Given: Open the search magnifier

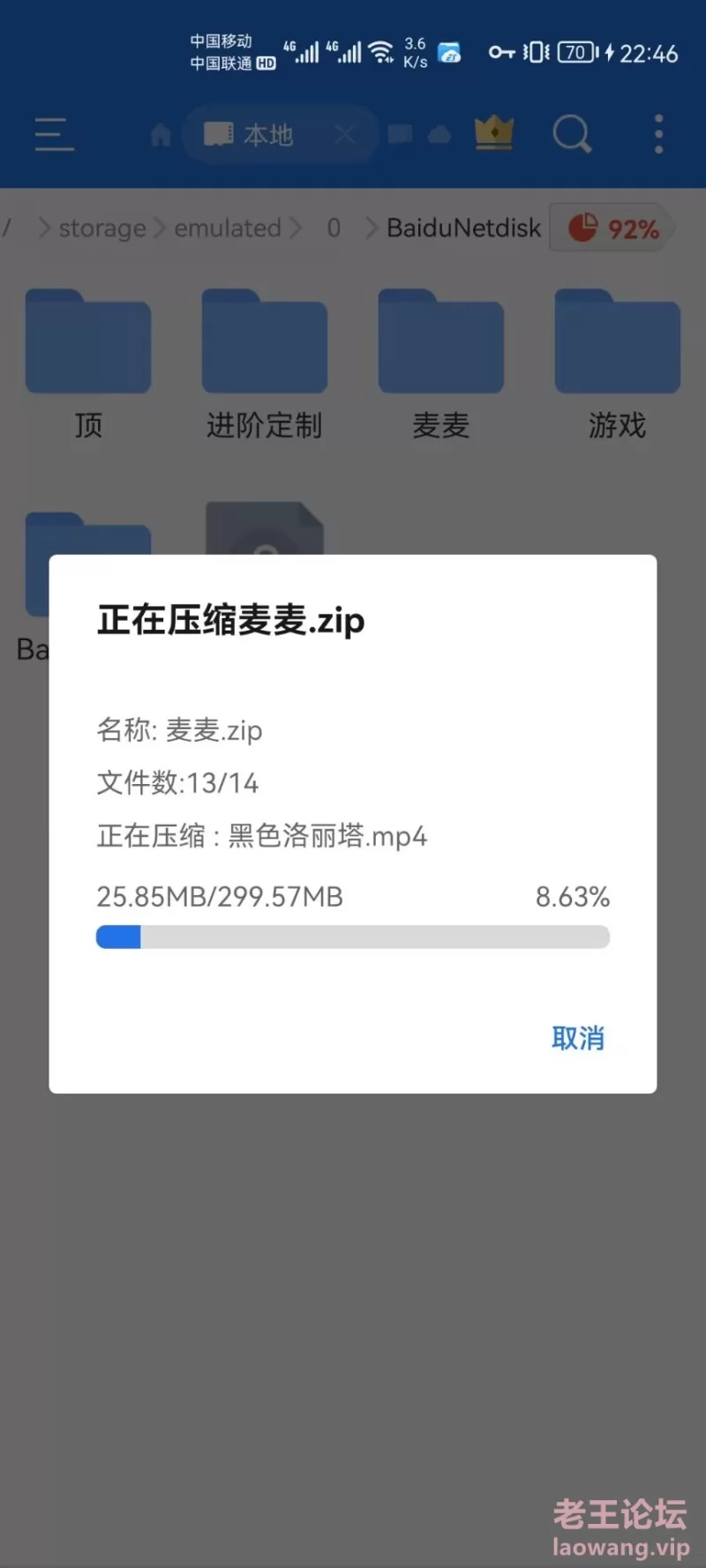Looking at the screenshot, I should point(572,134).
